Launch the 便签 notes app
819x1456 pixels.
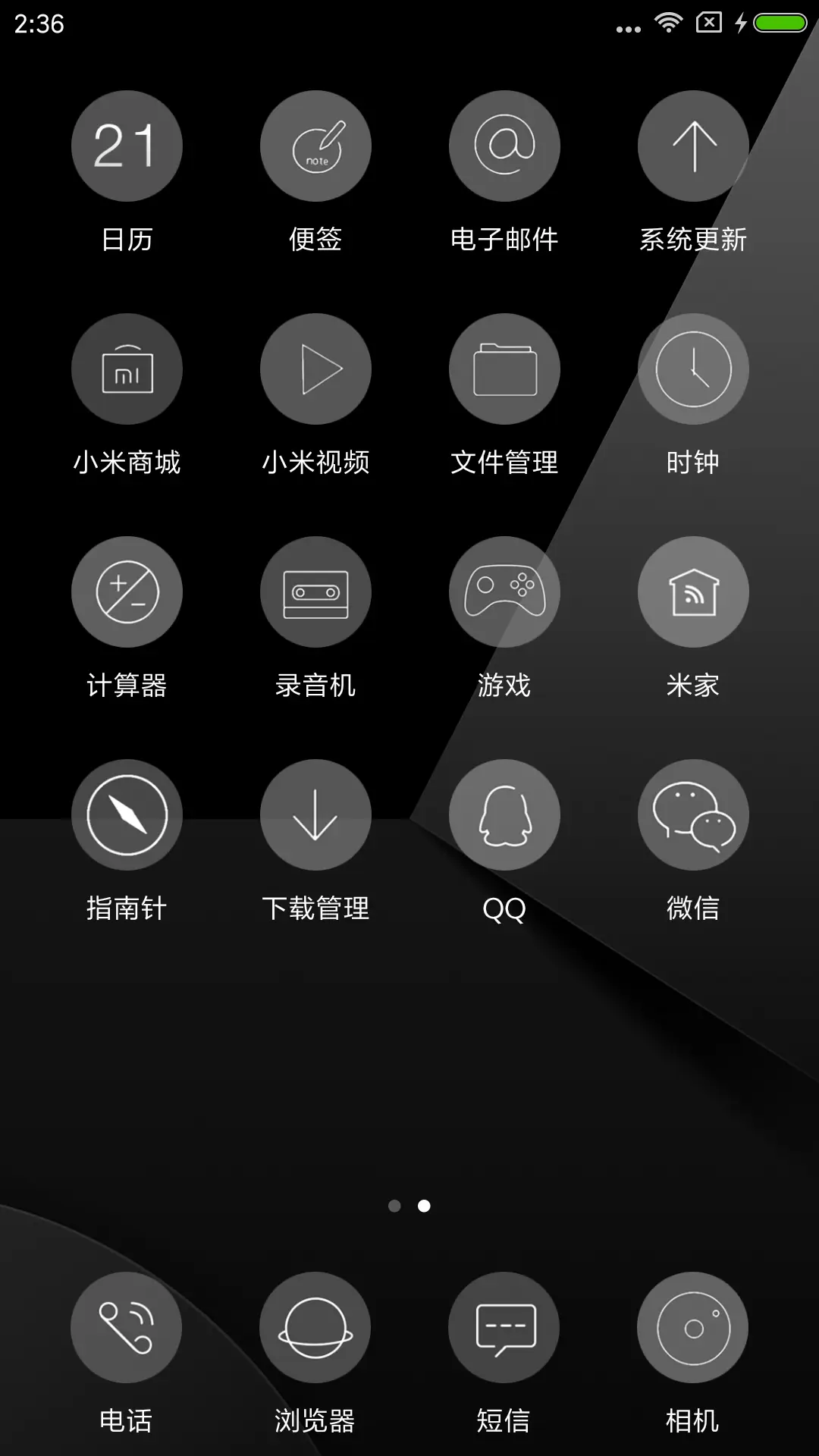click(x=315, y=146)
